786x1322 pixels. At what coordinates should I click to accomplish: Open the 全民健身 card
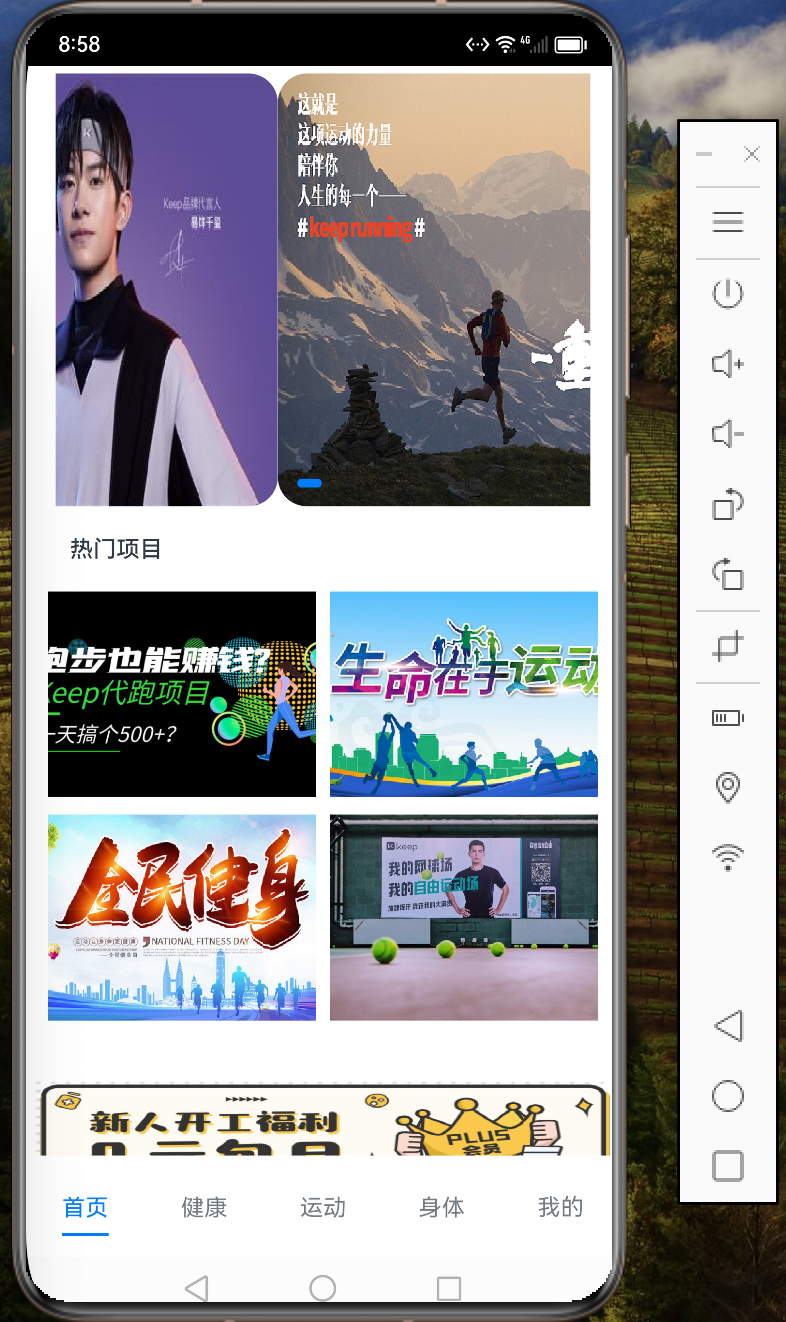point(182,917)
